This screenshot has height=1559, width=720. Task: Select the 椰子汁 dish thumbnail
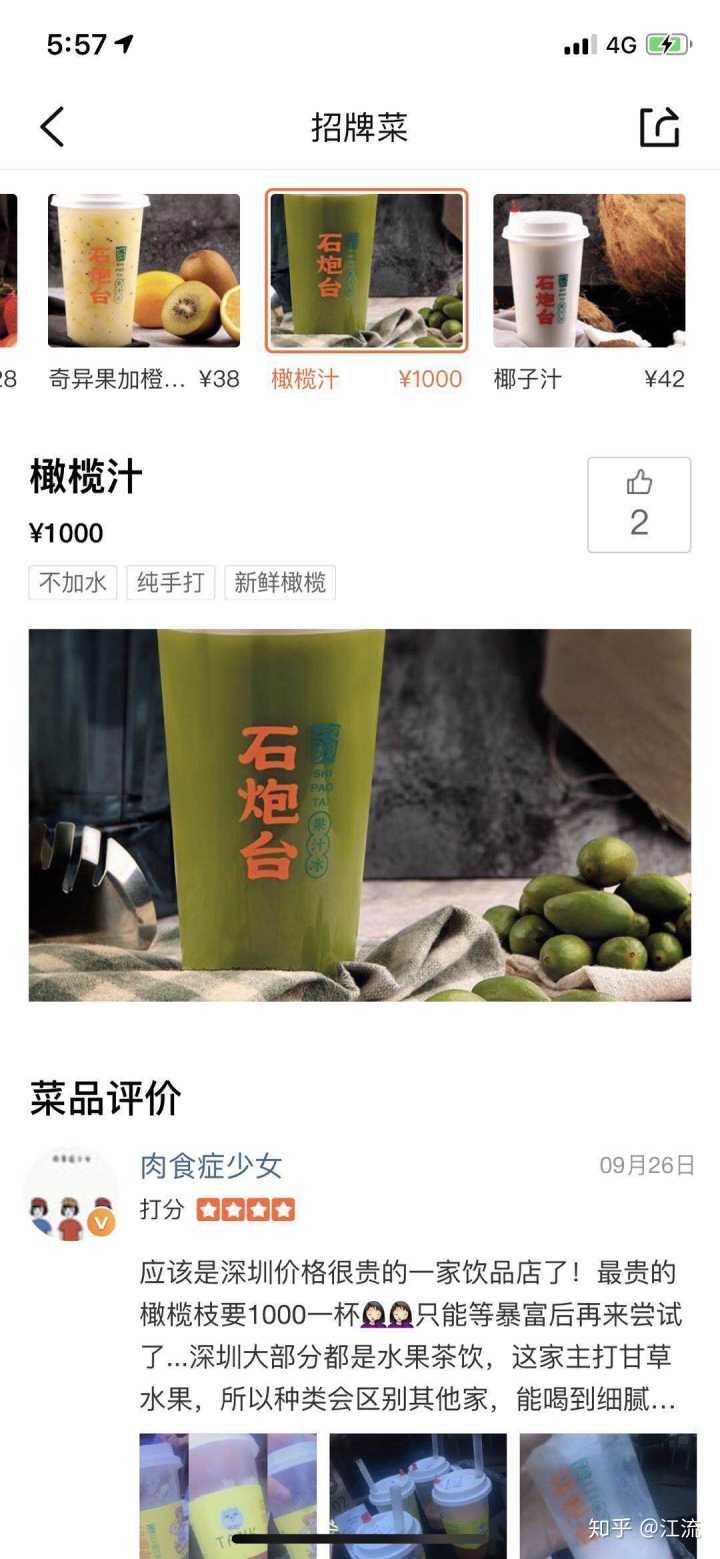(589, 271)
